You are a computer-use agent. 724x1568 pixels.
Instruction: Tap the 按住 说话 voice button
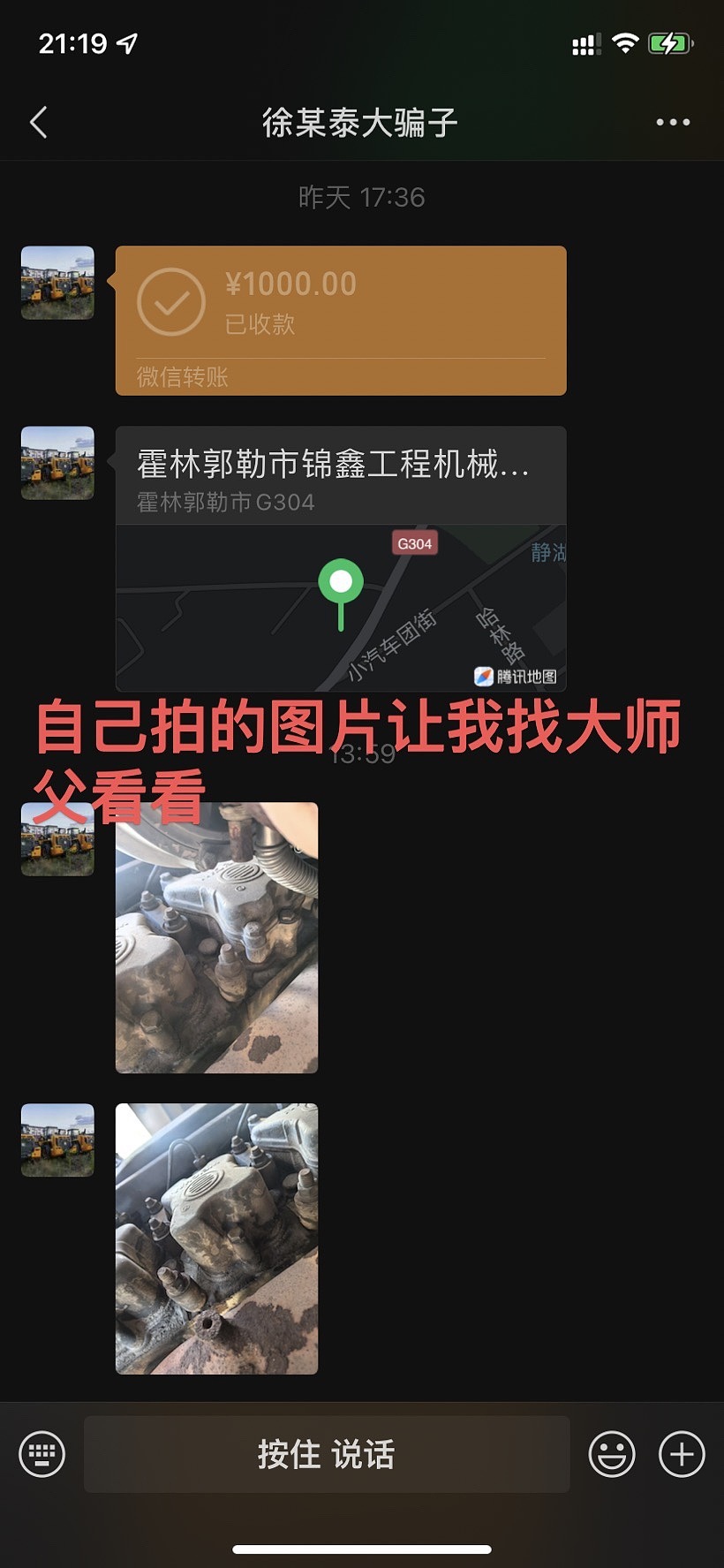[326, 1453]
